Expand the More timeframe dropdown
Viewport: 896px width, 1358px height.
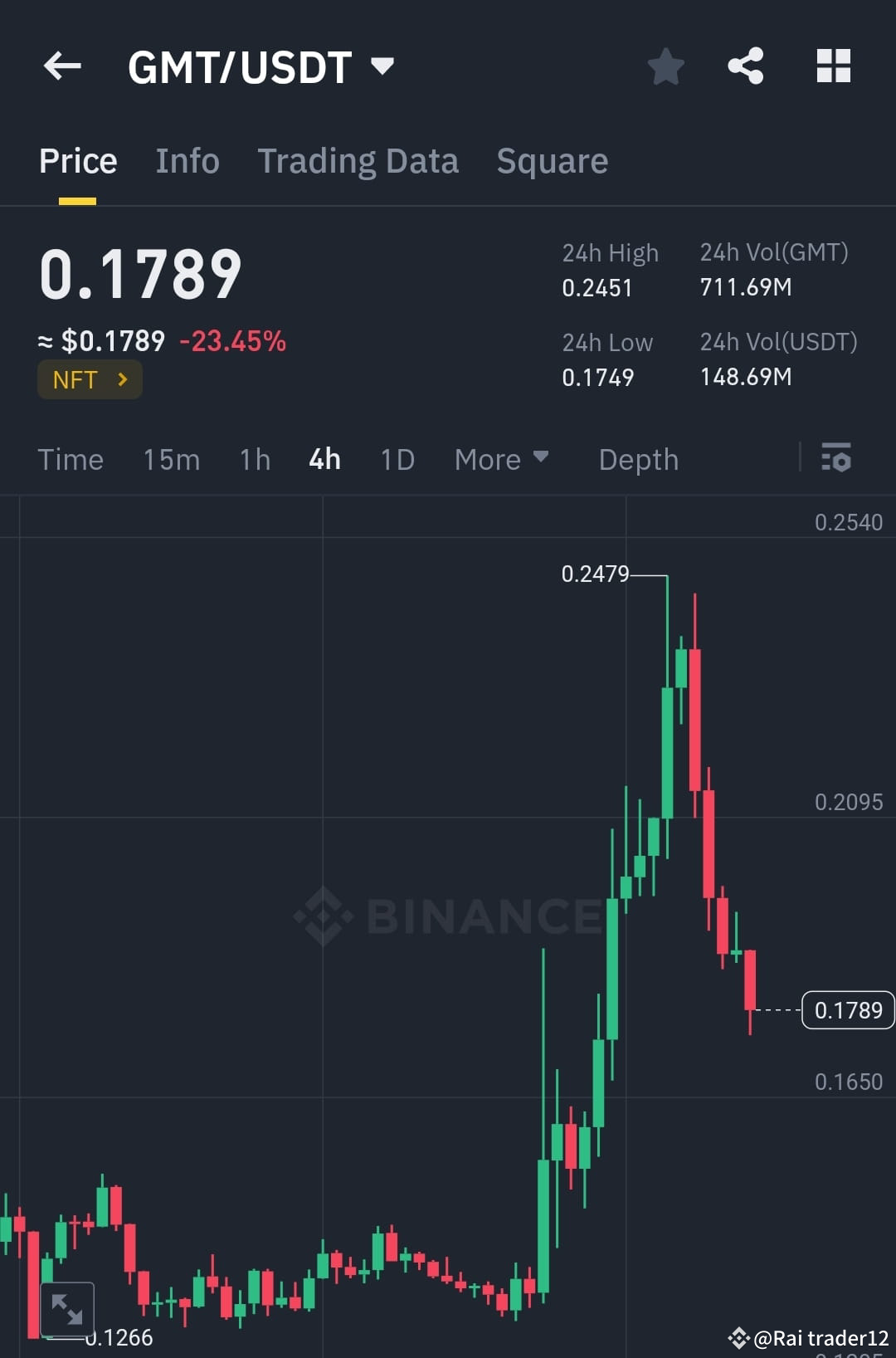click(501, 459)
